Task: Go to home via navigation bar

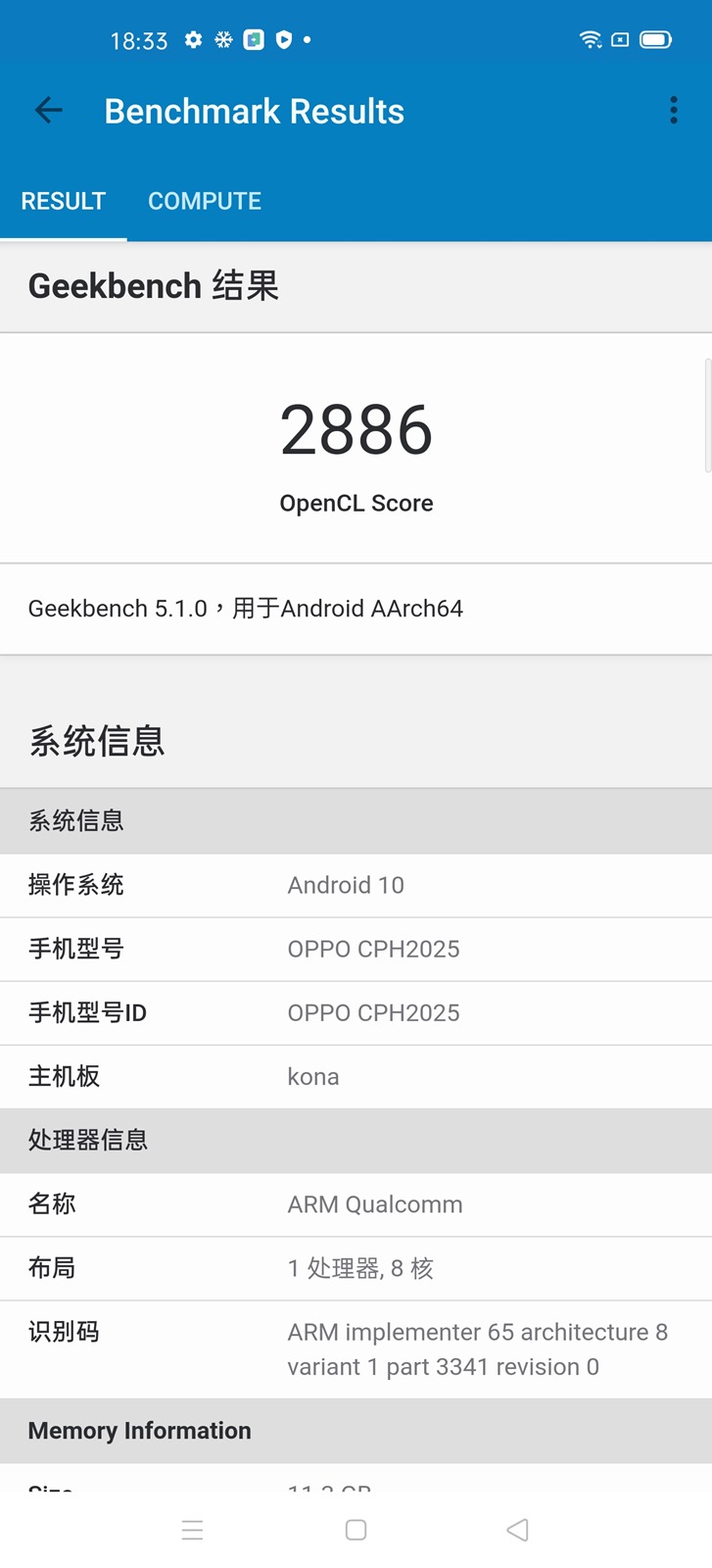Action: 356,1530
